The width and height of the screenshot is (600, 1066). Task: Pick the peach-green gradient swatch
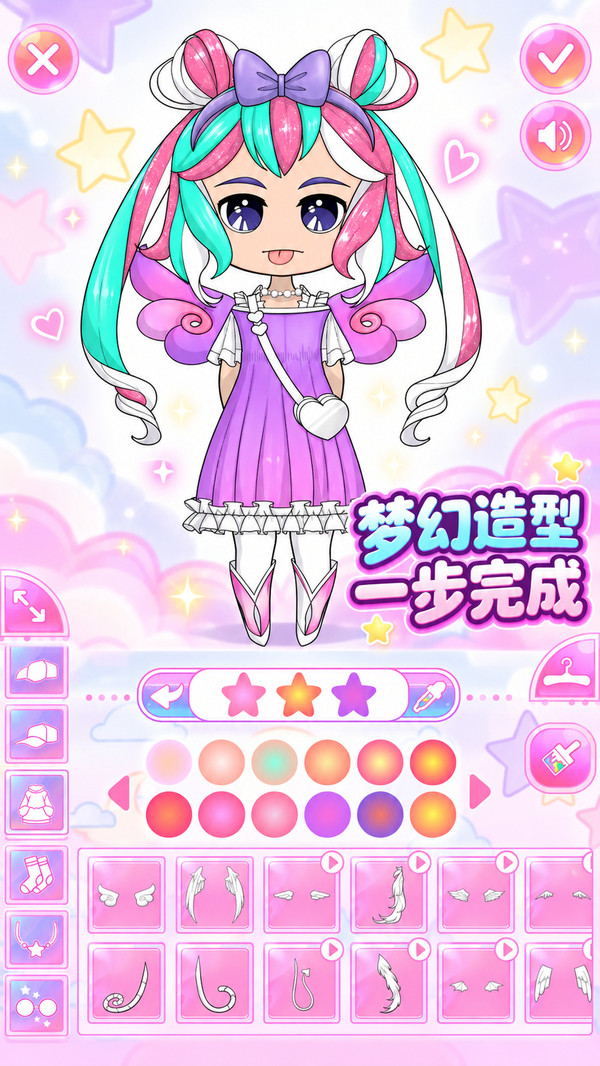(x=275, y=762)
